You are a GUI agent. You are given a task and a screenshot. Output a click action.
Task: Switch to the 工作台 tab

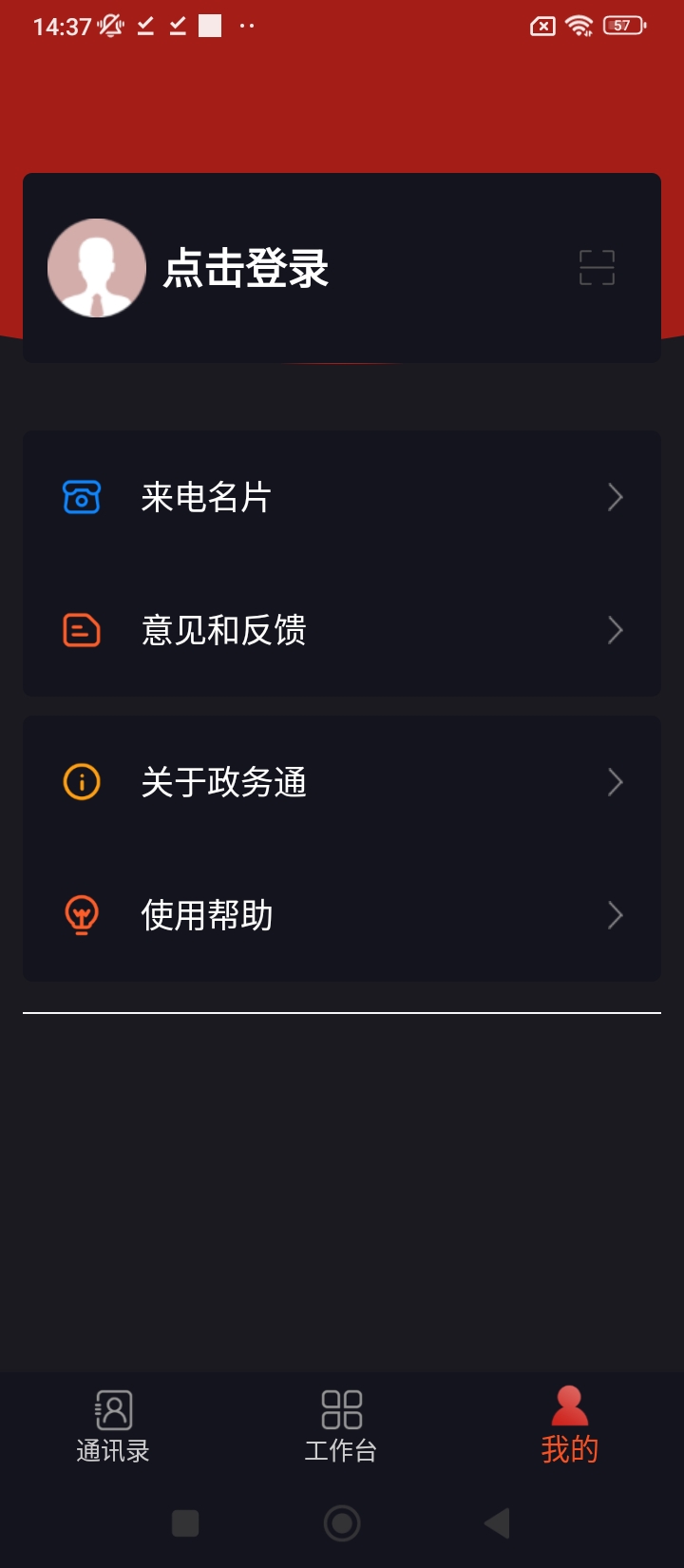[x=341, y=1425]
